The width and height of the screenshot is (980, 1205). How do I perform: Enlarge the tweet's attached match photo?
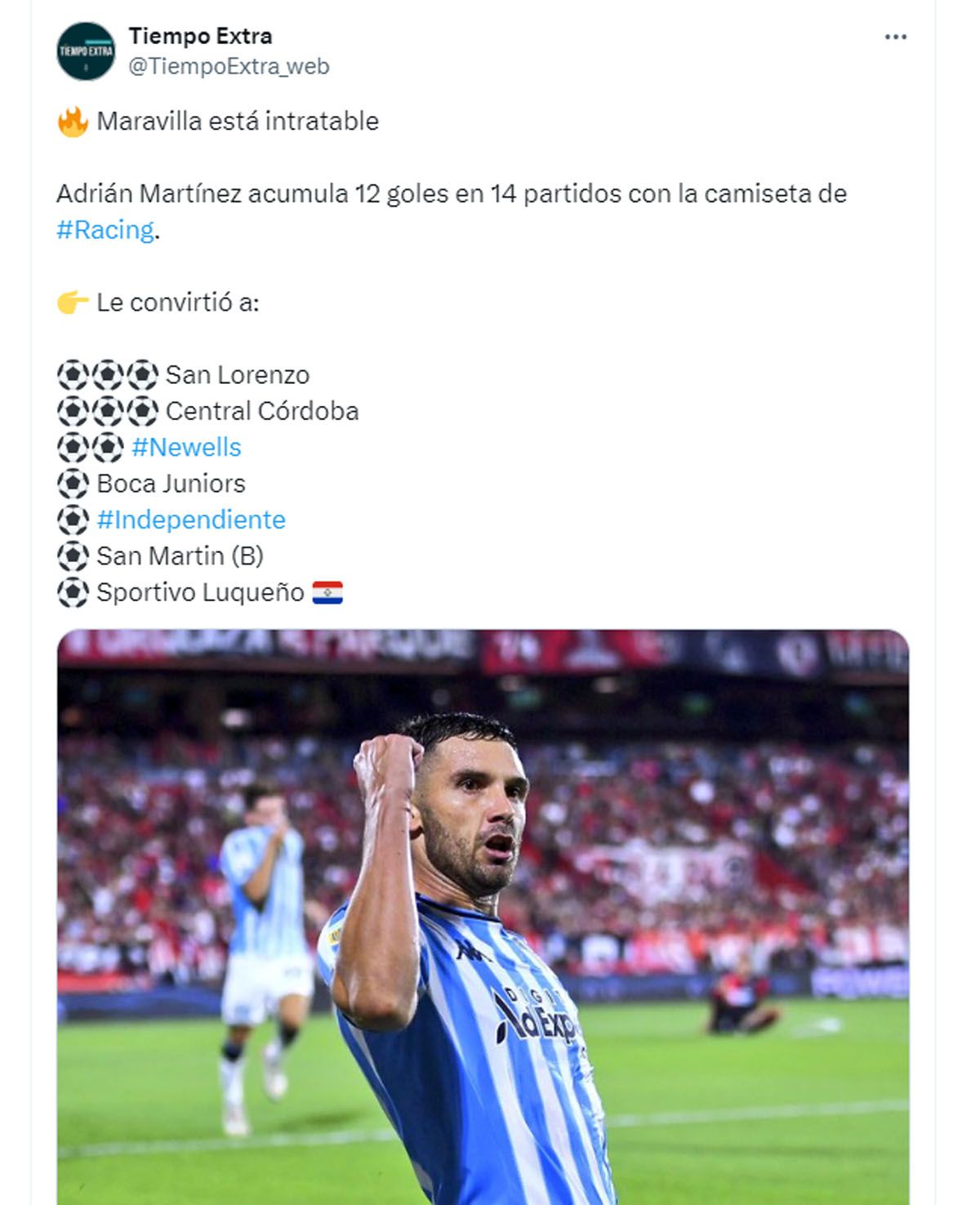pyautogui.click(x=483, y=915)
